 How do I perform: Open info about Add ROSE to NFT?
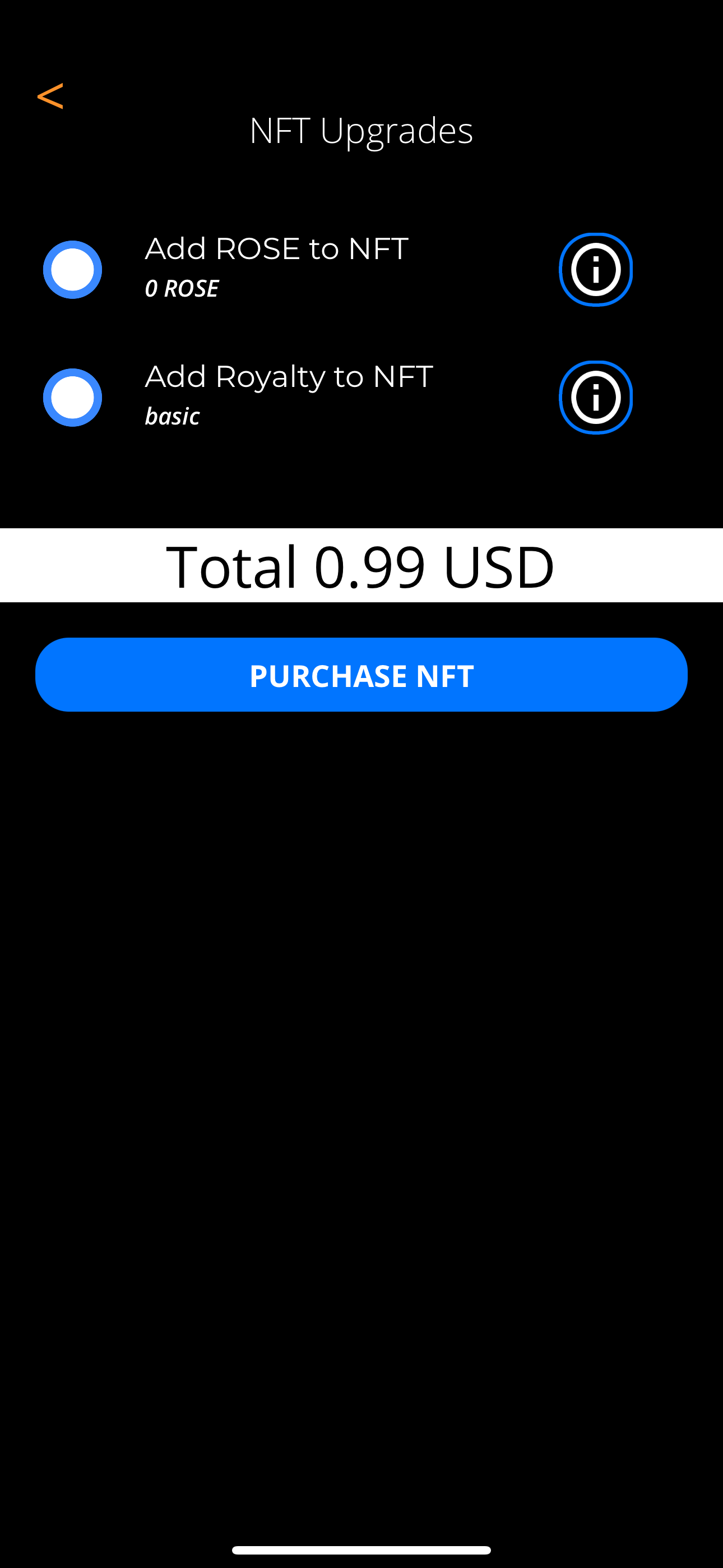596,270
